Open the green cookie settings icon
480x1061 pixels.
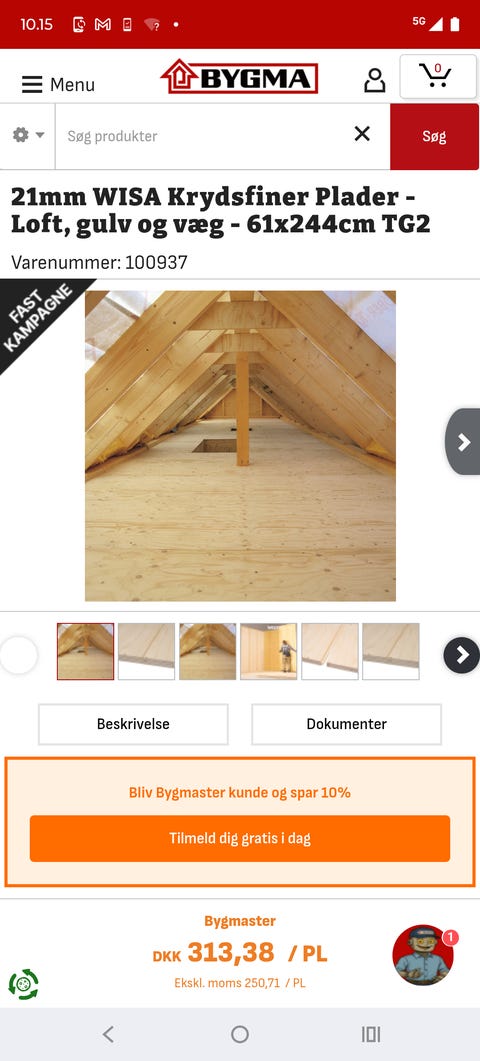click(x=24, y=984)
